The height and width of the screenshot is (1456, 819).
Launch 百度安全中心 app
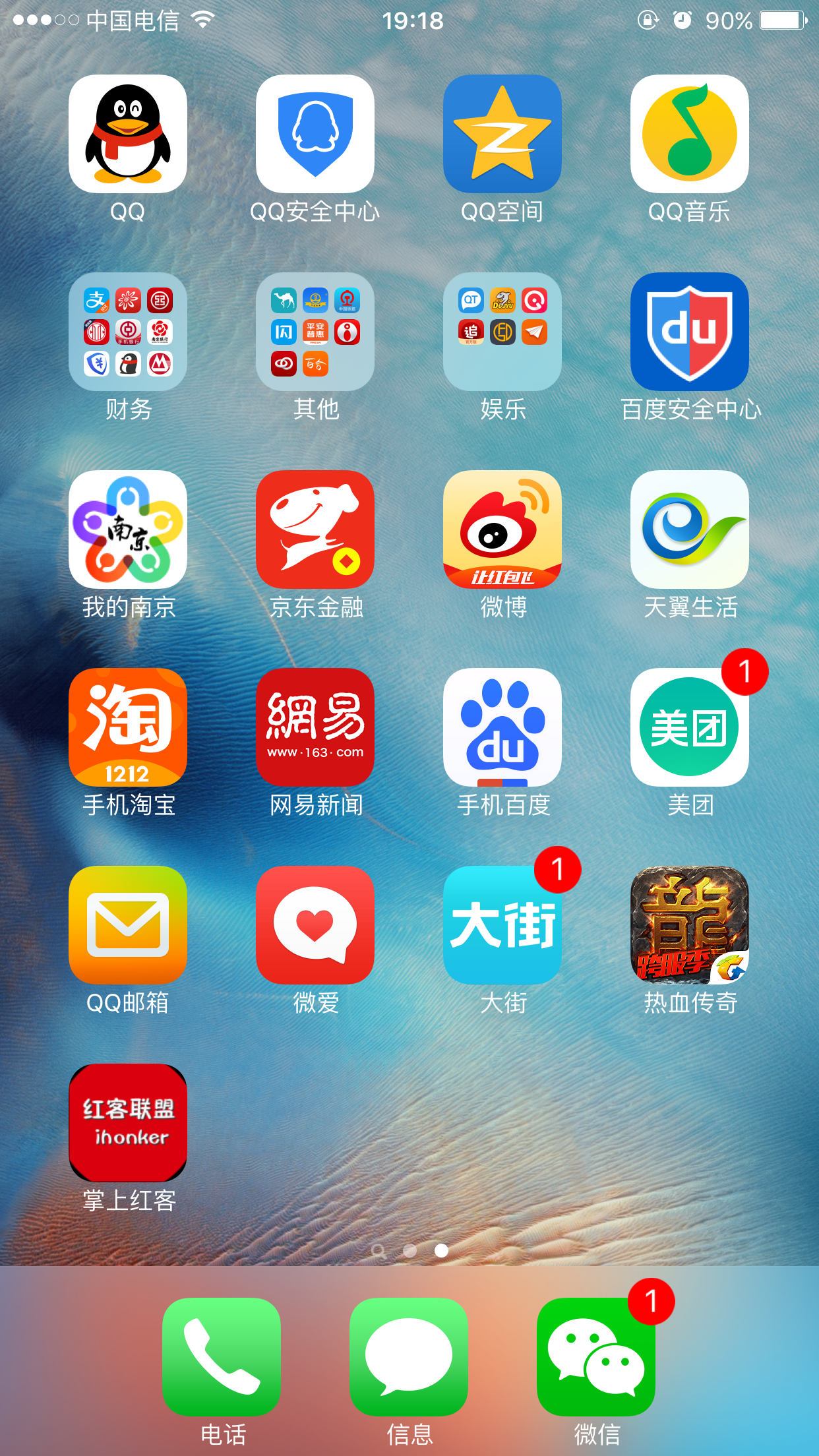coord(690,332)
